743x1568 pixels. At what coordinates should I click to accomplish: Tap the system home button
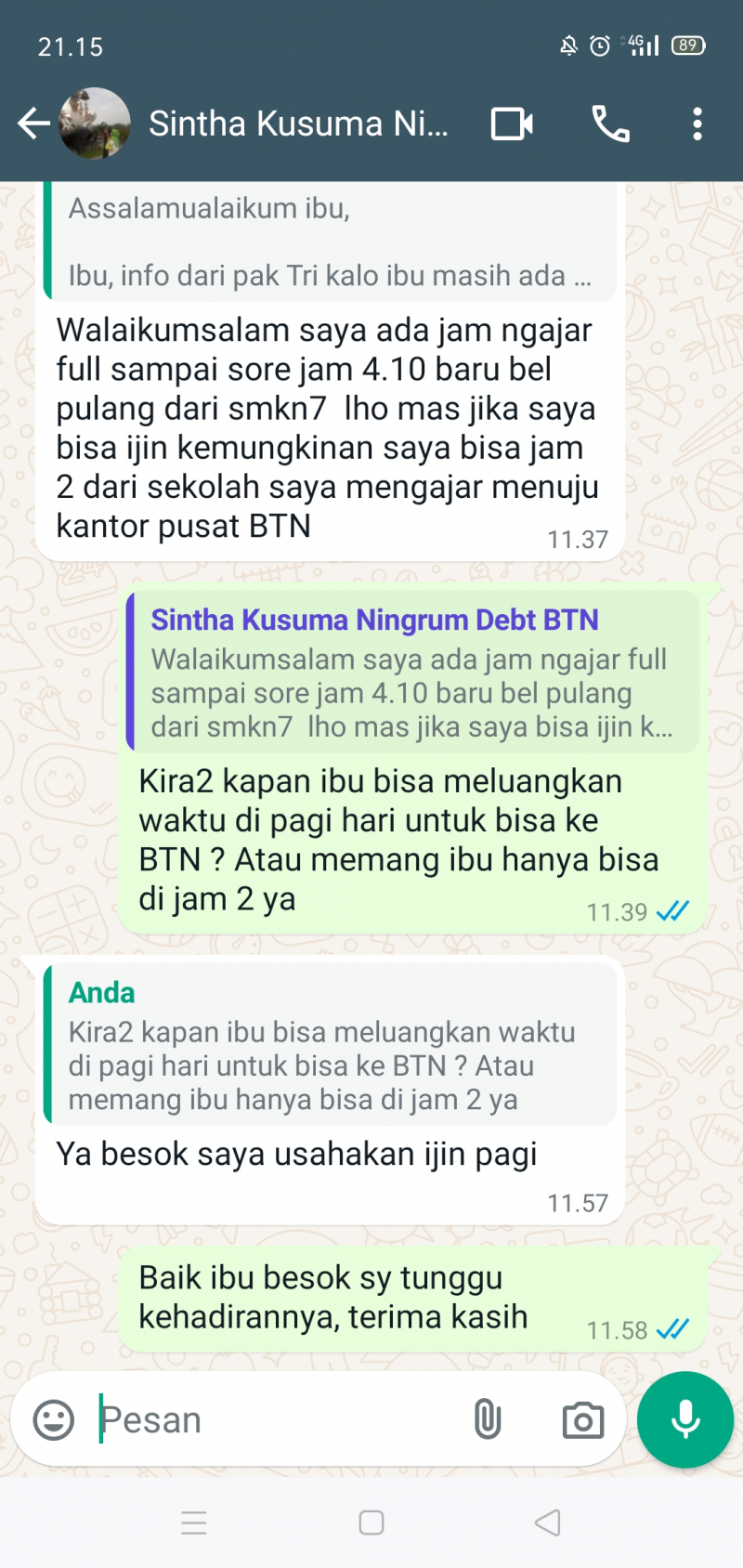point(371,1522)
